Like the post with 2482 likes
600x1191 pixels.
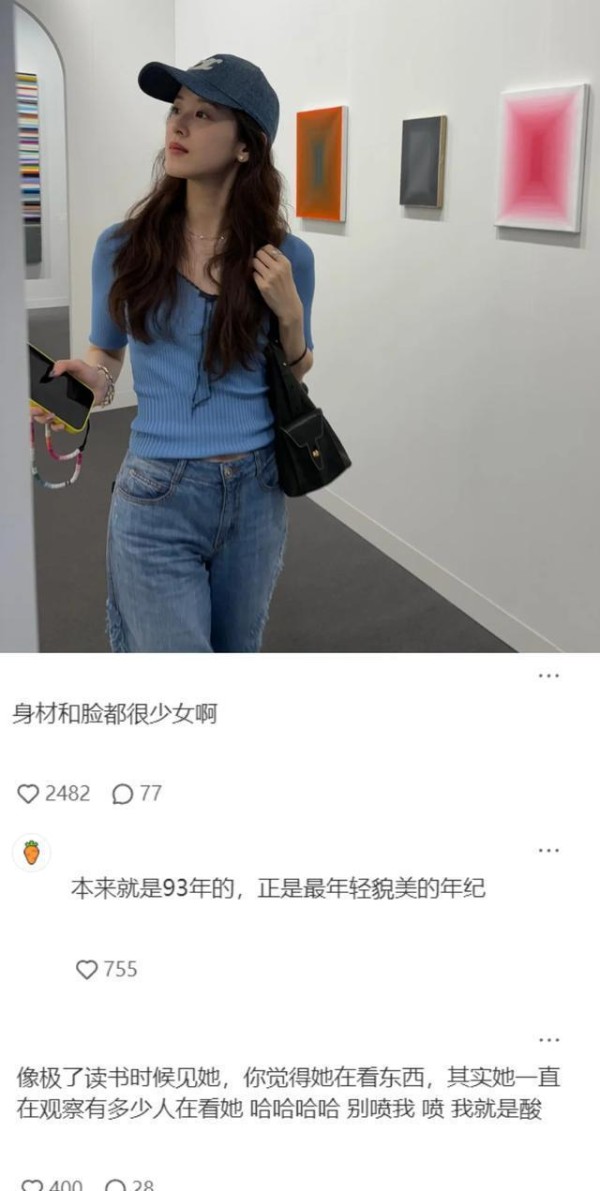28,794
